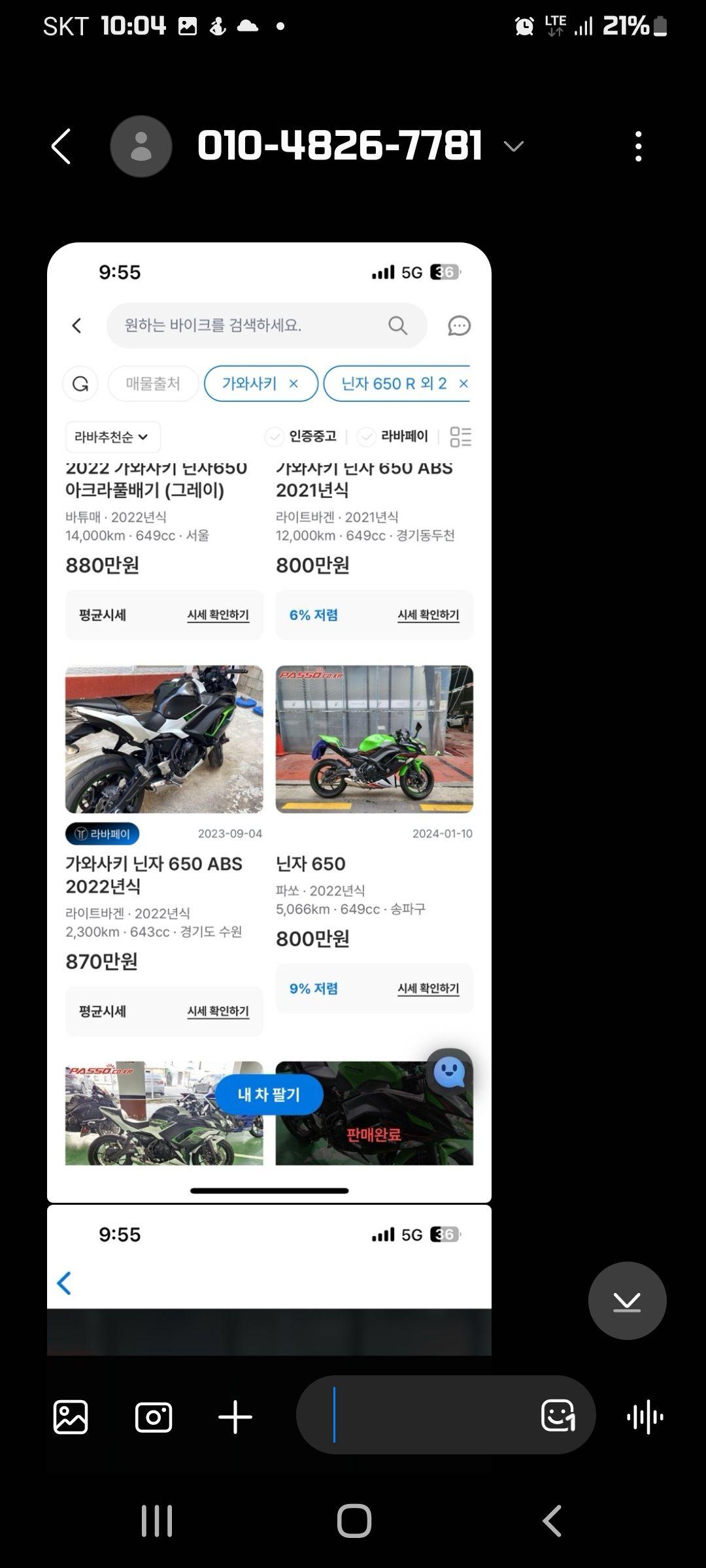
Task: Open the contact avatar profile
Action: pyautogui.click(x=141, y=146)
